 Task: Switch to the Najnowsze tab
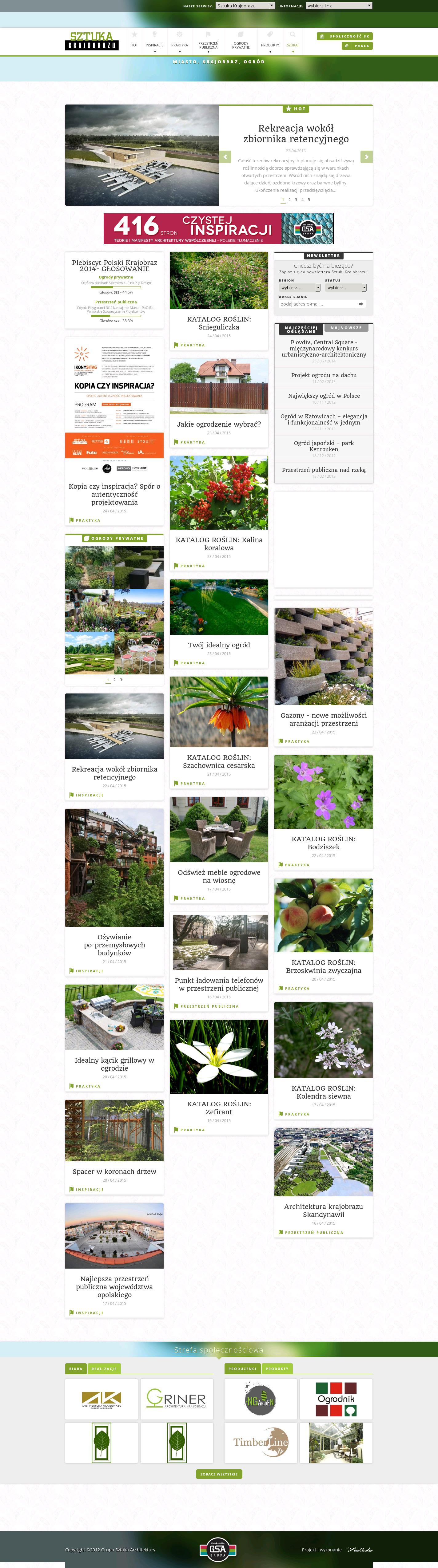(x=346, y=328)
